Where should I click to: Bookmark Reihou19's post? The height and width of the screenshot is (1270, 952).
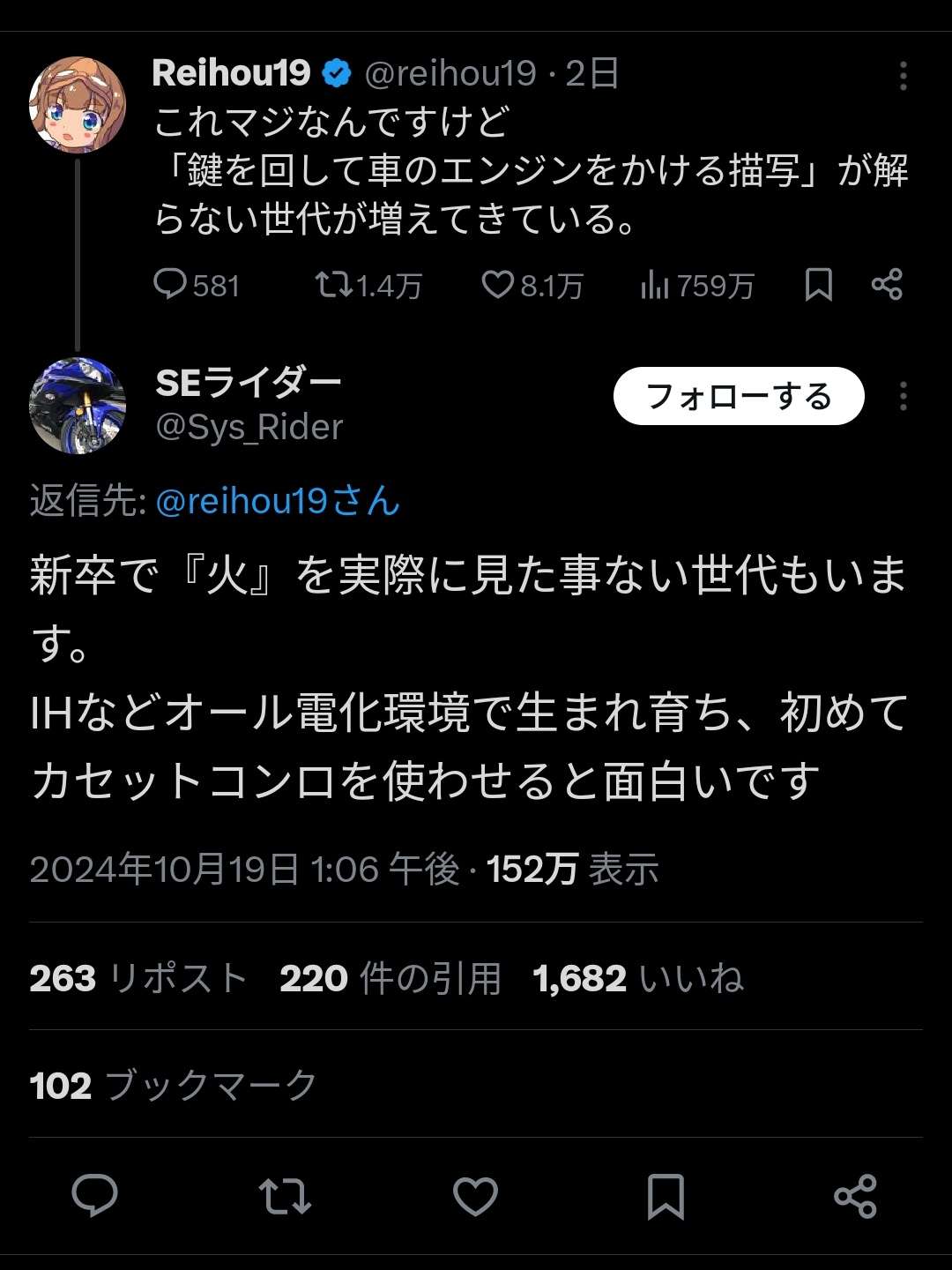[819, 285]
